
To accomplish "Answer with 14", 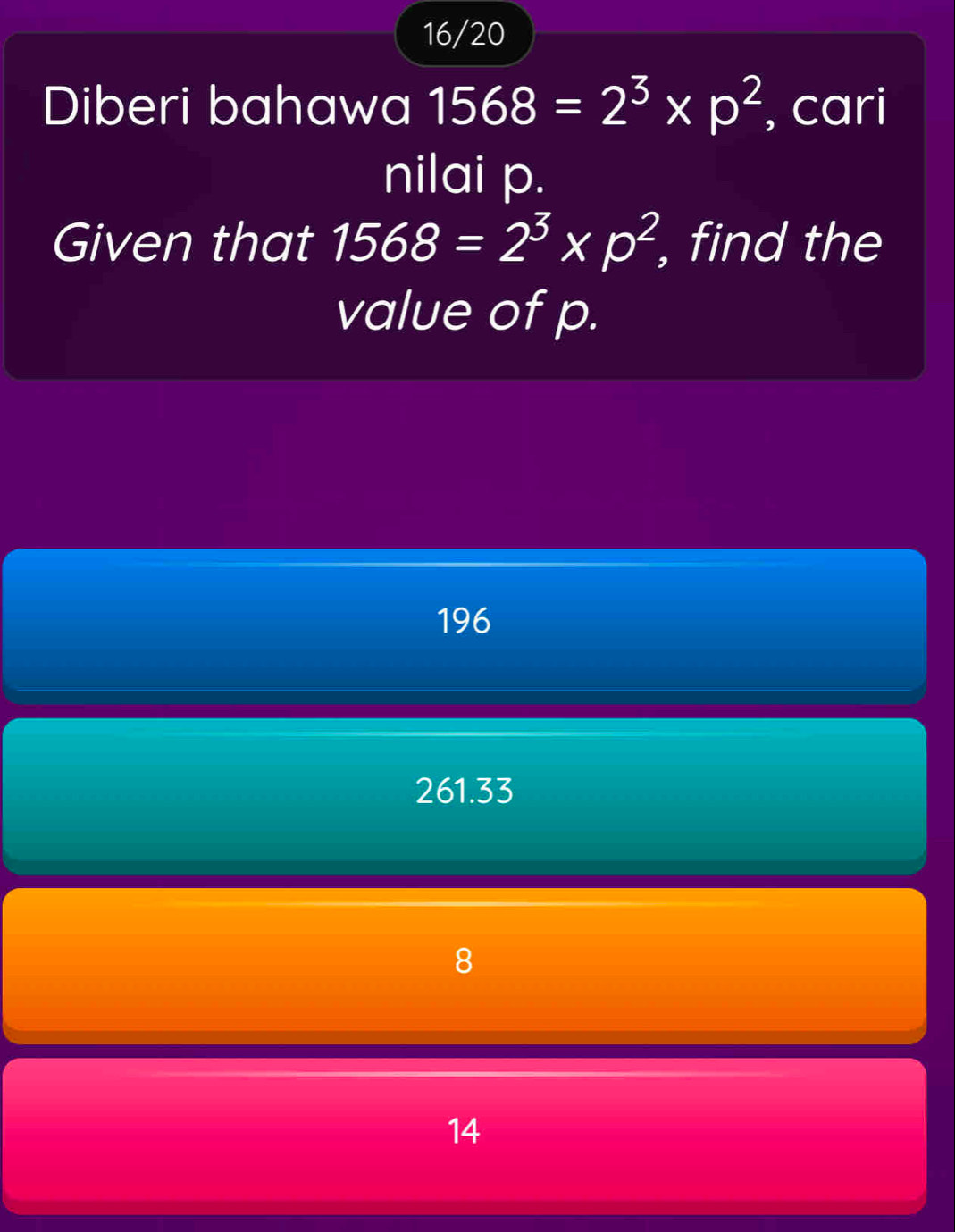I will pos(464,1132).
